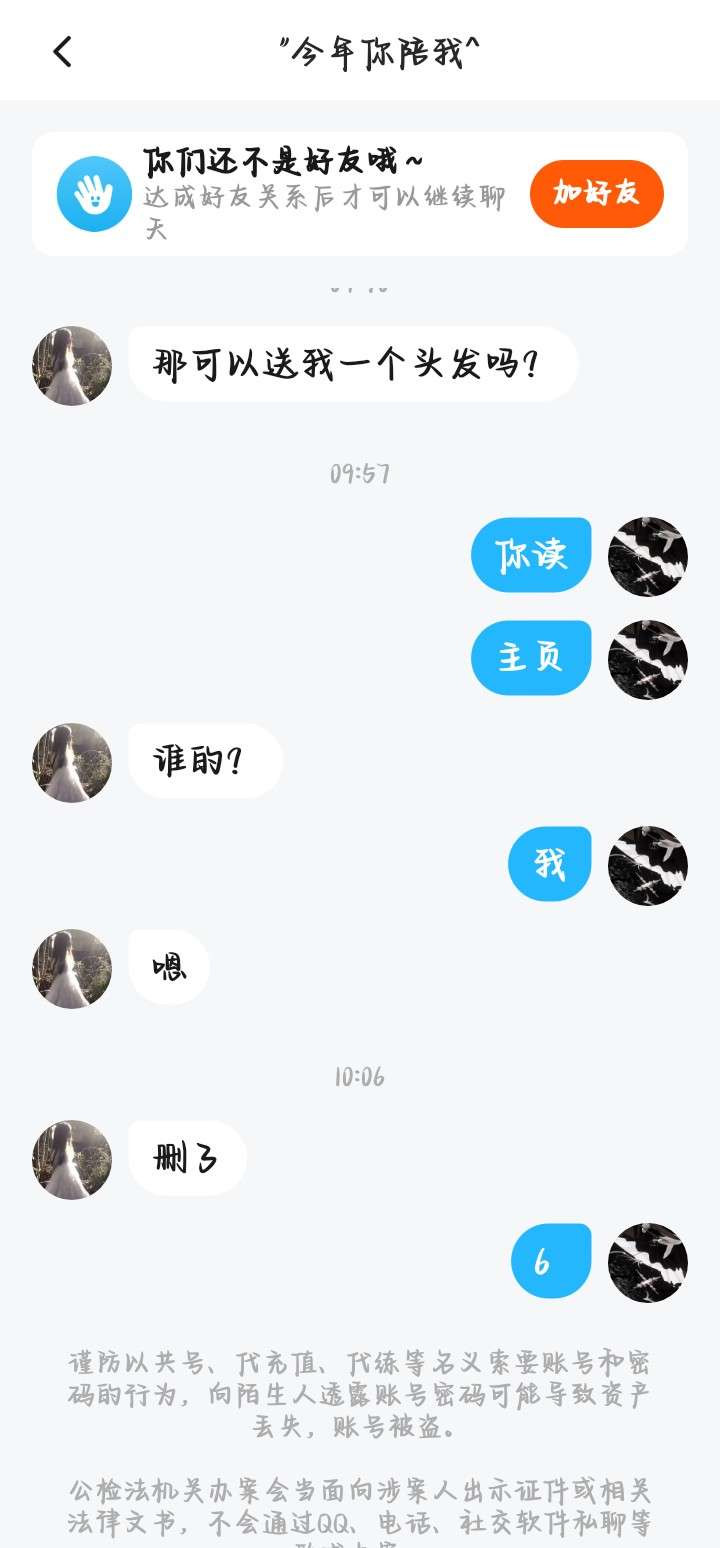Tap the orange 加好友 button
The width and height of the screenshot is (720, 1548).
click(596, 193)
